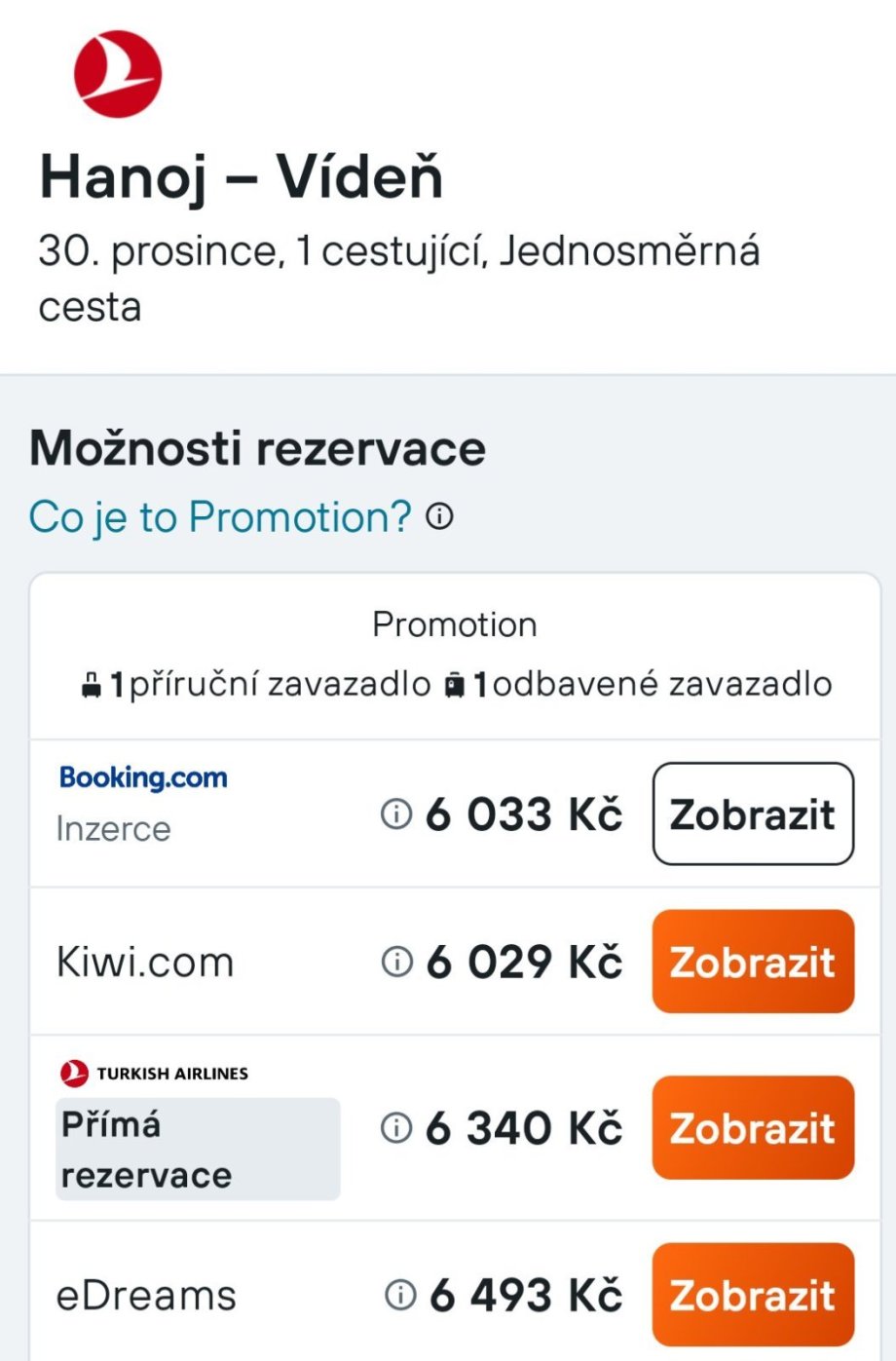View Turkish Airlines direct booking offer
The height and width of the screenshot is (1361, 896).
point(753,1128)
